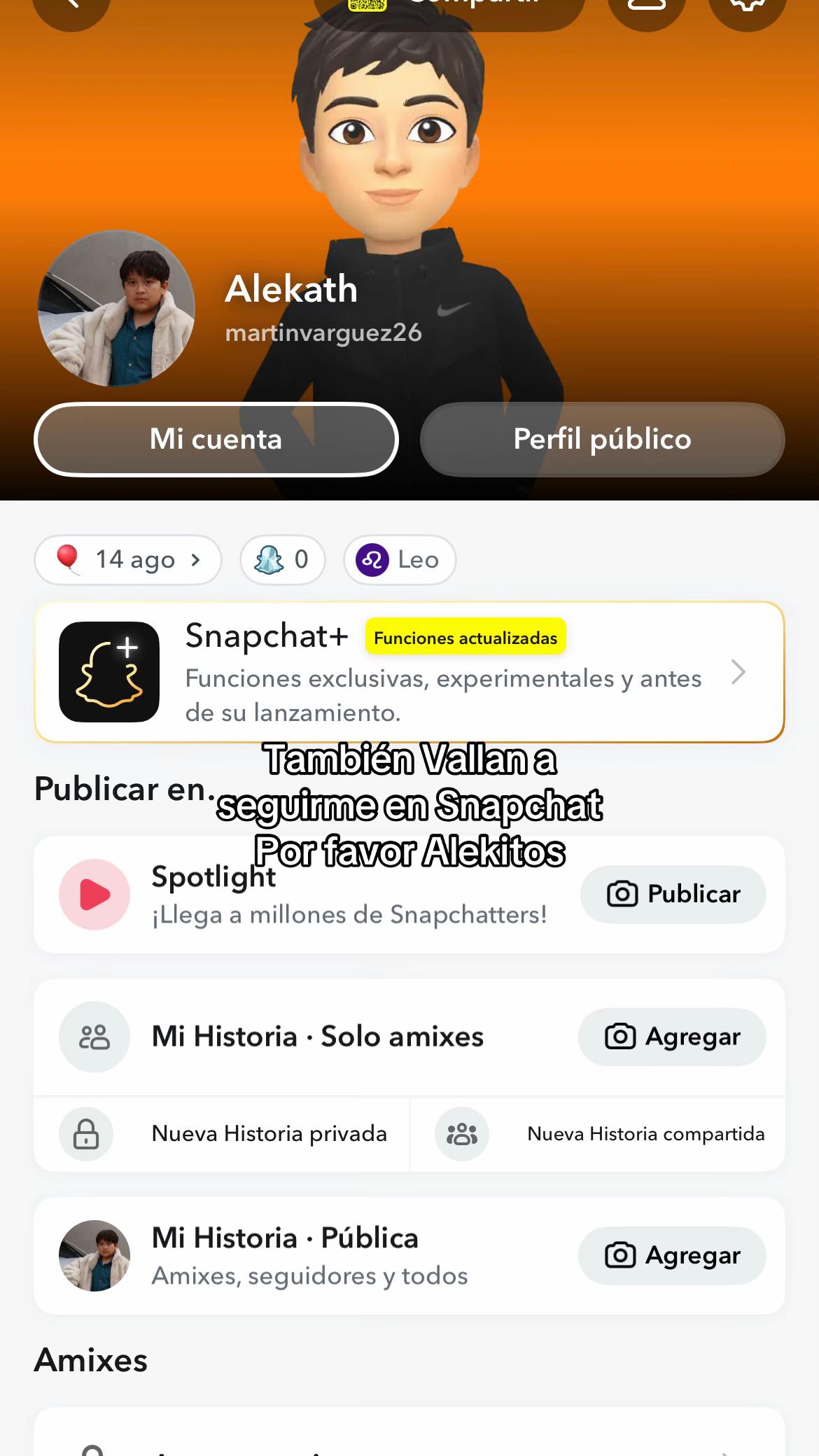Switch to Perfil público

tap(603, 440)
